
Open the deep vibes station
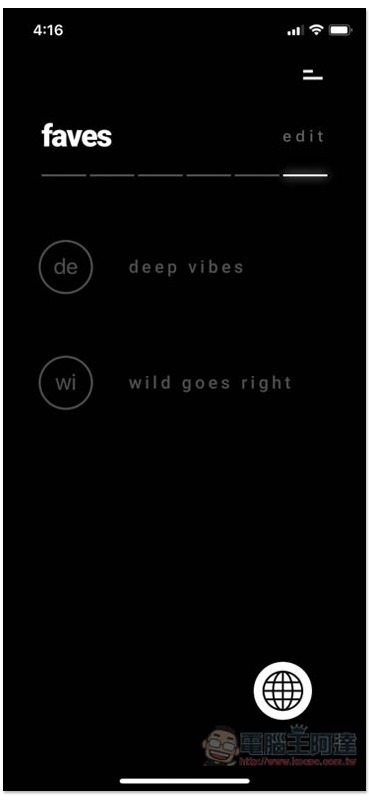pos(186,267)
